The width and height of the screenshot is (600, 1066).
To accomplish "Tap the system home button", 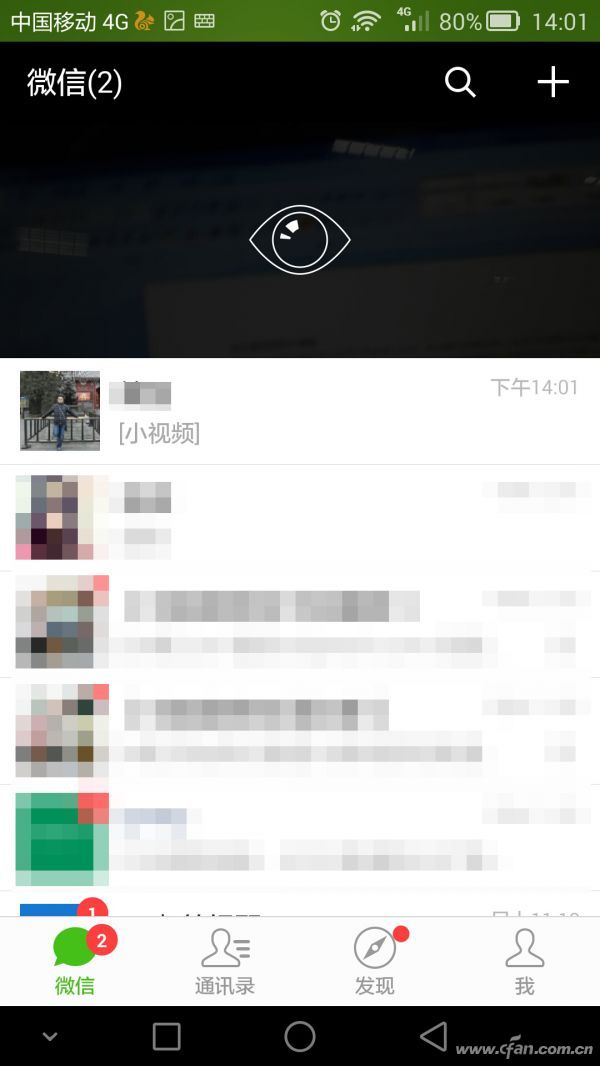I will pos(300,1037).
